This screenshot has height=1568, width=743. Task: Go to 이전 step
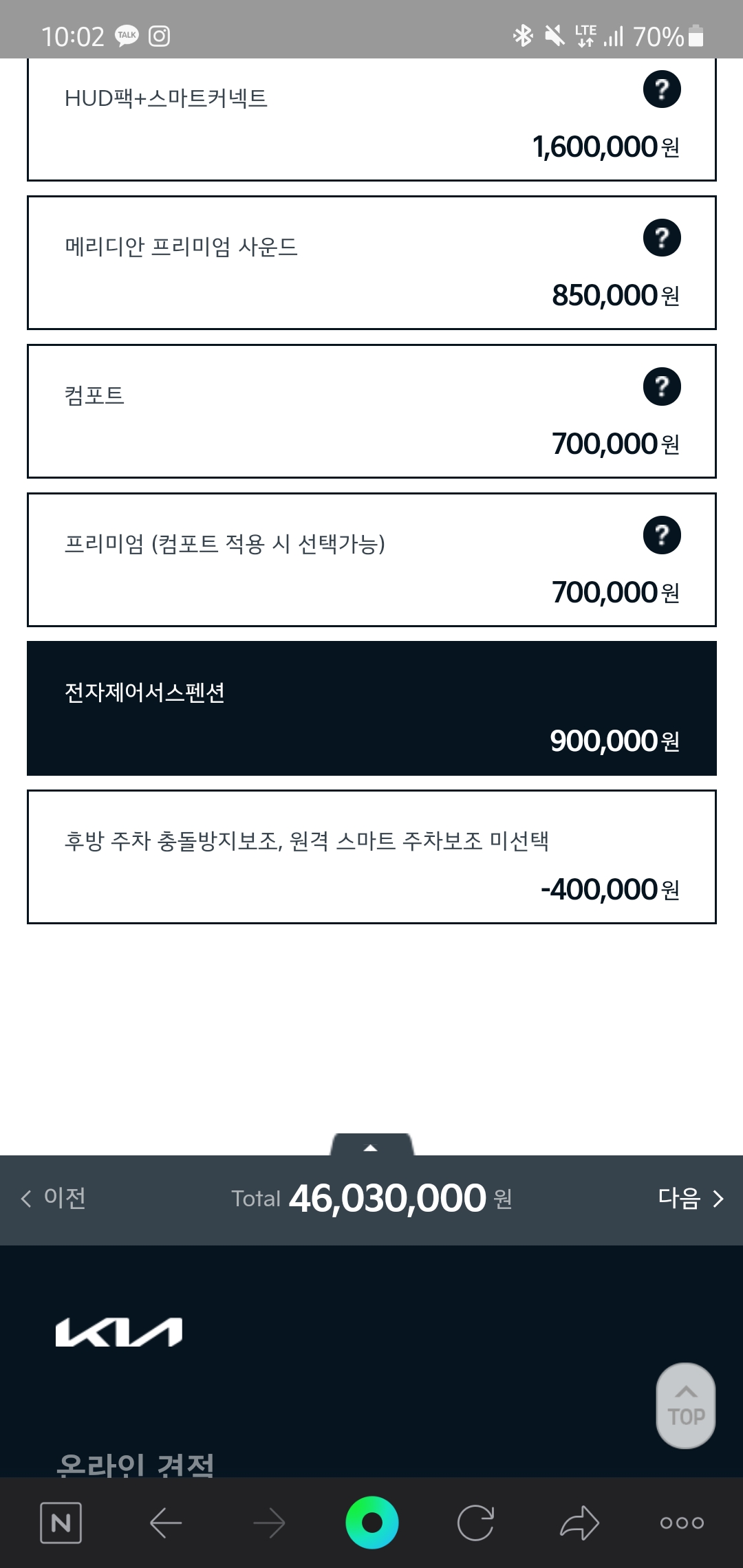[54, 1199]
